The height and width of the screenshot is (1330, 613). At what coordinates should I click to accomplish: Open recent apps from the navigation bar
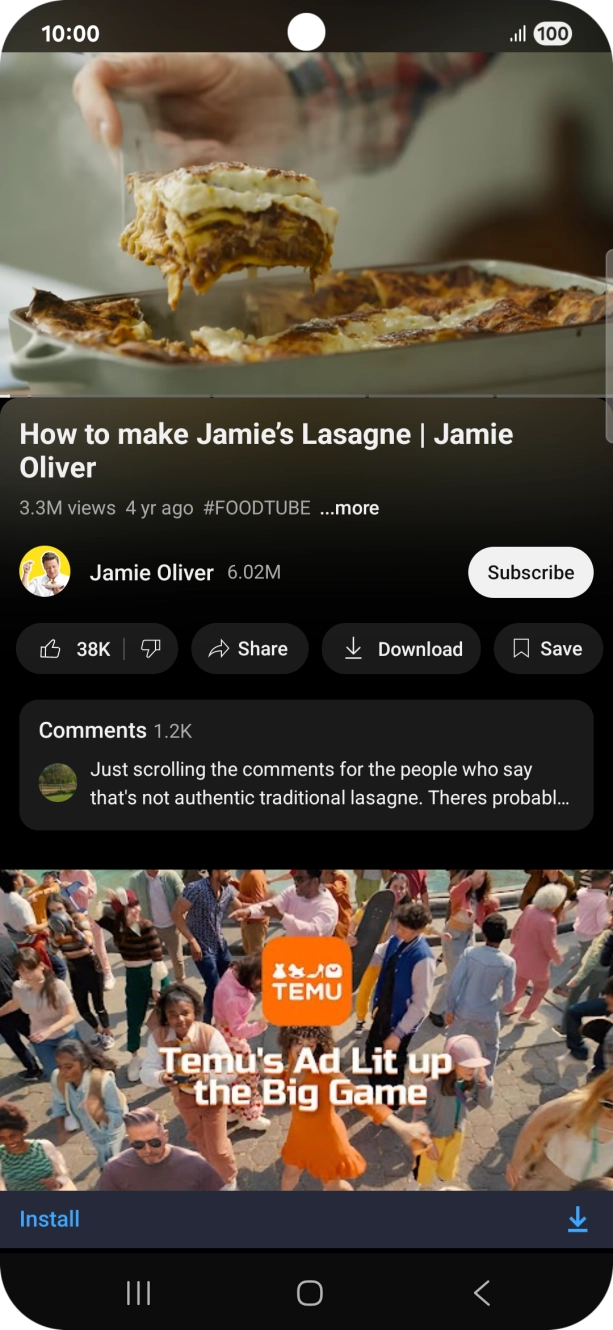138,1293
